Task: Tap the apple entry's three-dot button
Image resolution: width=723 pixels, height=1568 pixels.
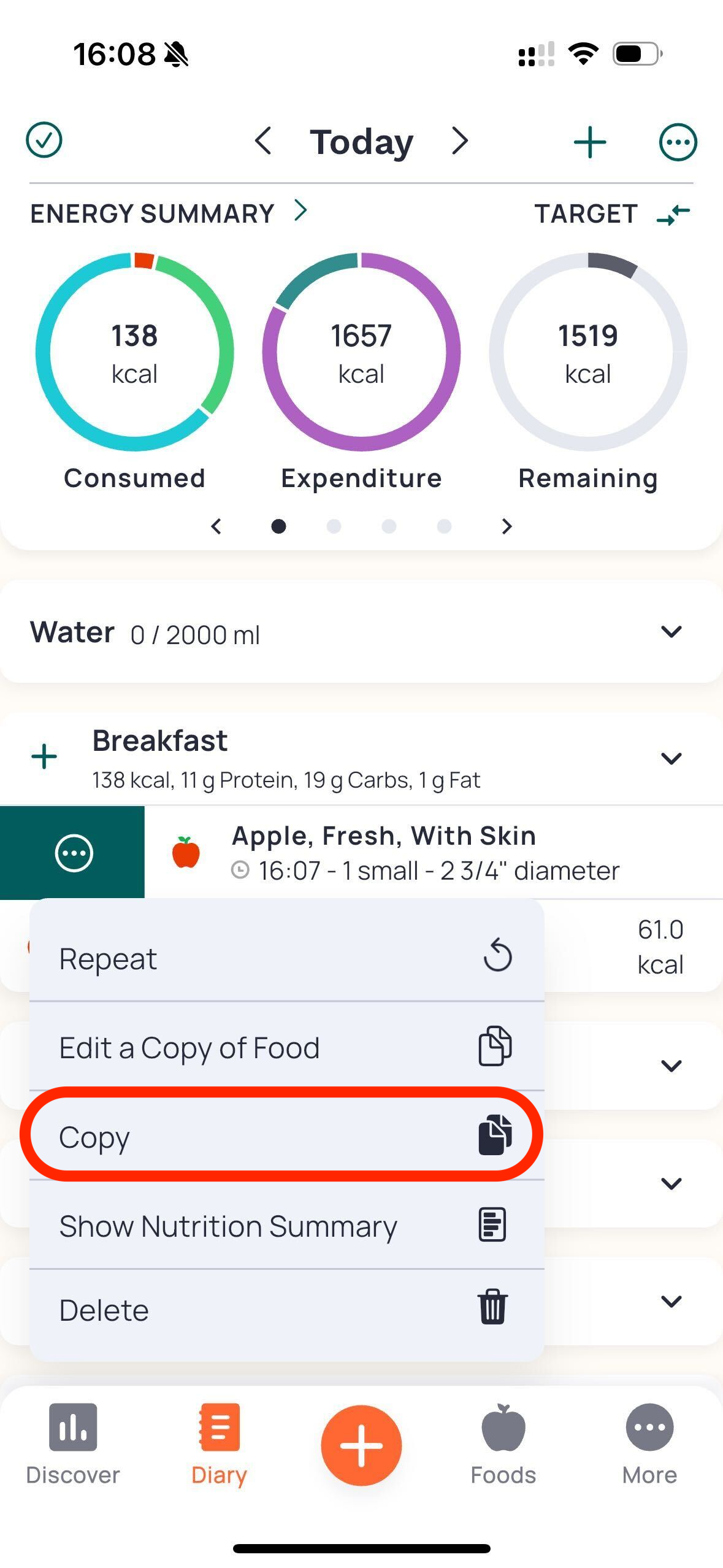Action: pyautogui.click(x=74, y=853)
